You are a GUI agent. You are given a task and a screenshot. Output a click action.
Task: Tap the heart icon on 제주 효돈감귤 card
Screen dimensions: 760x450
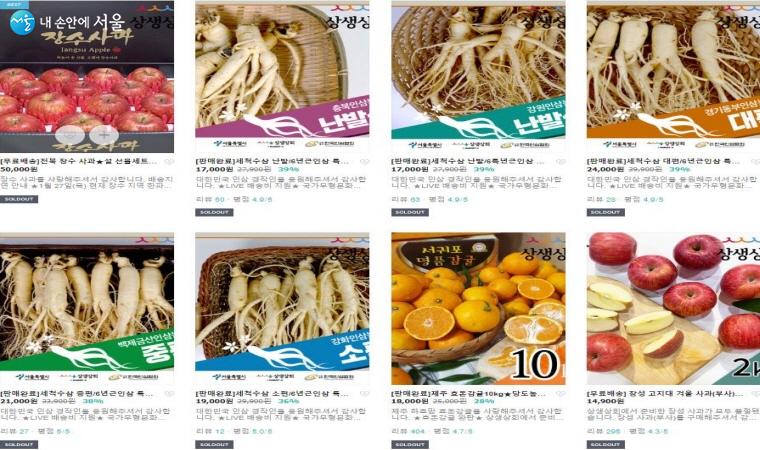coord(559,394)
